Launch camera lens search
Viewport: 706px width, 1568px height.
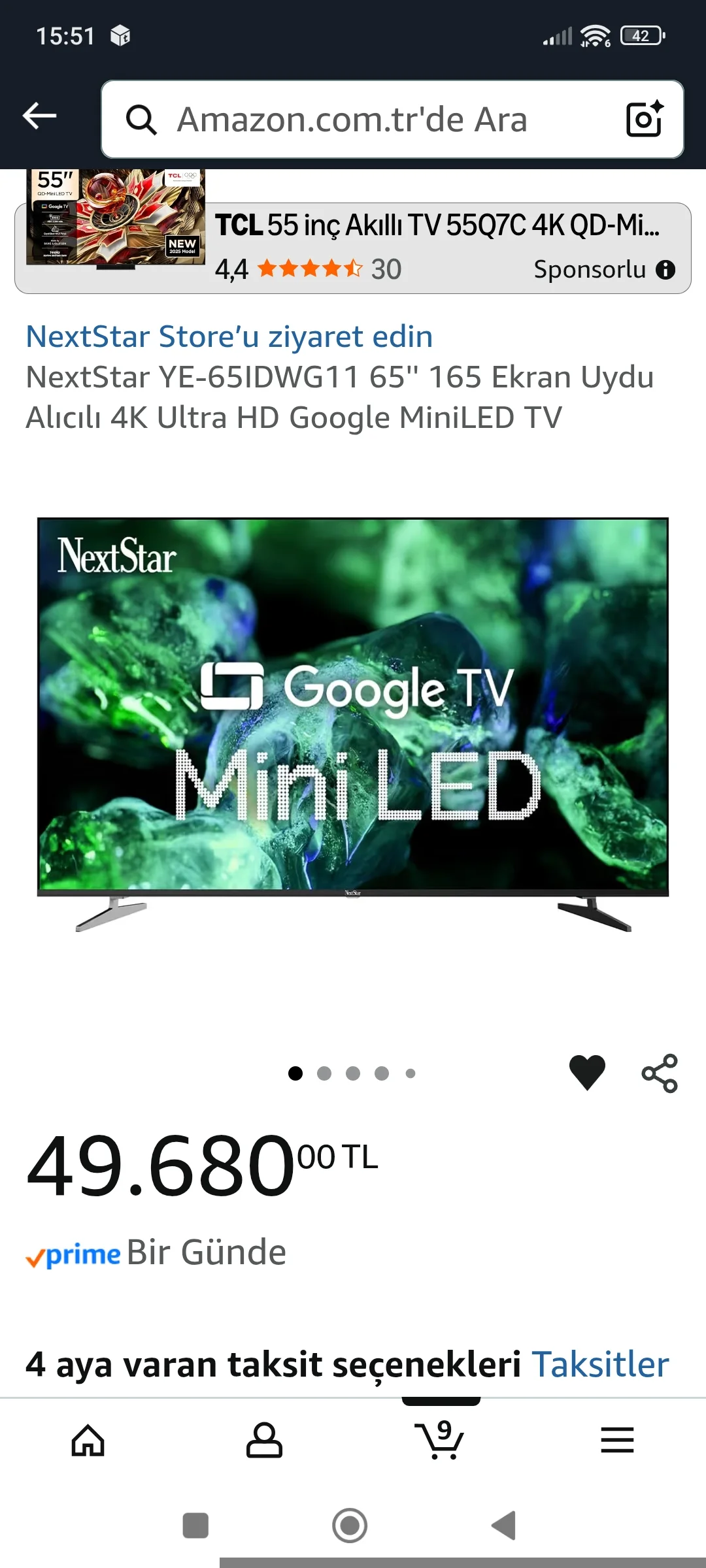pos(645,119)
